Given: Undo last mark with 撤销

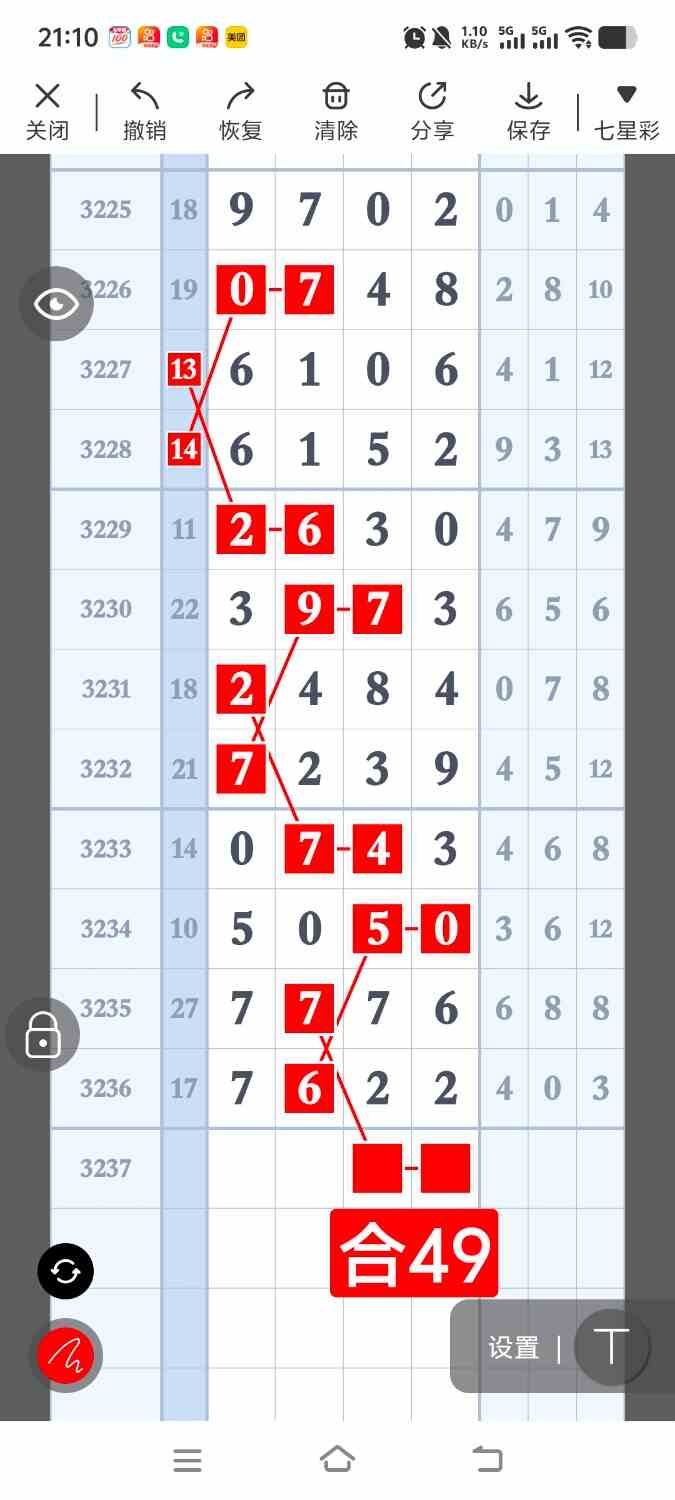Looking at the screenshot, I should 144,111.
